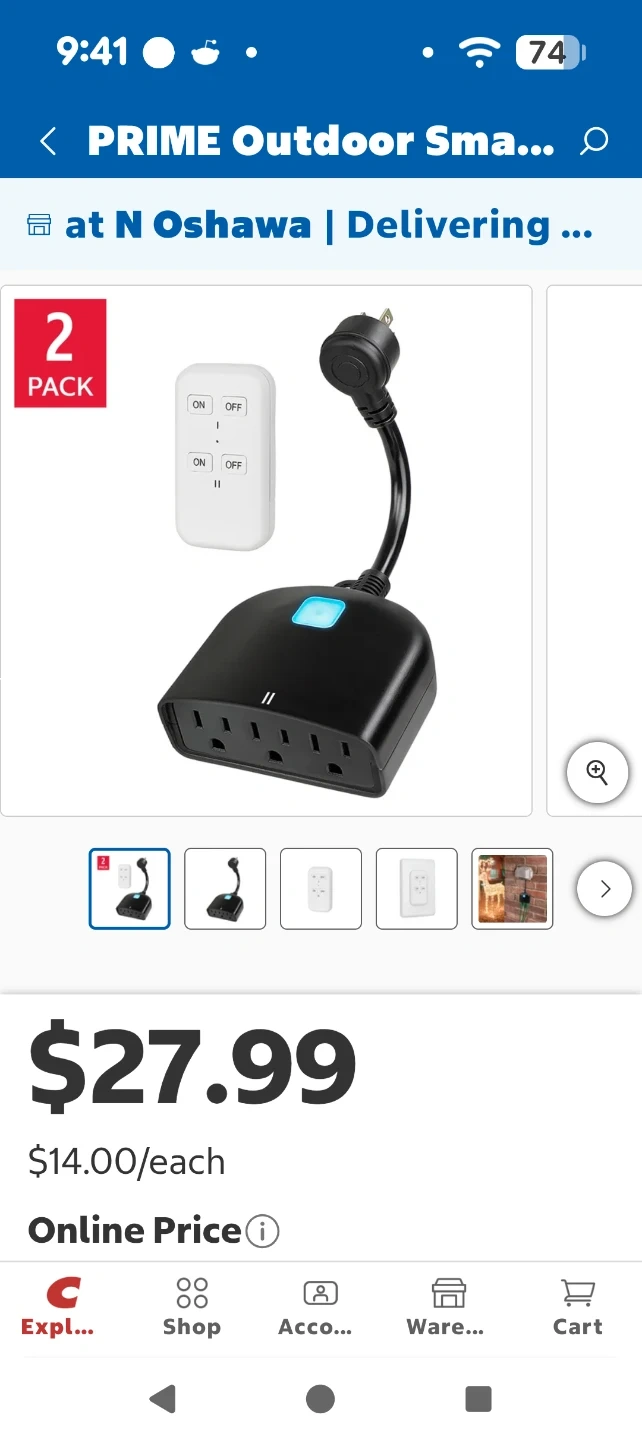Open the main 2-pack product image

point(266,551)
